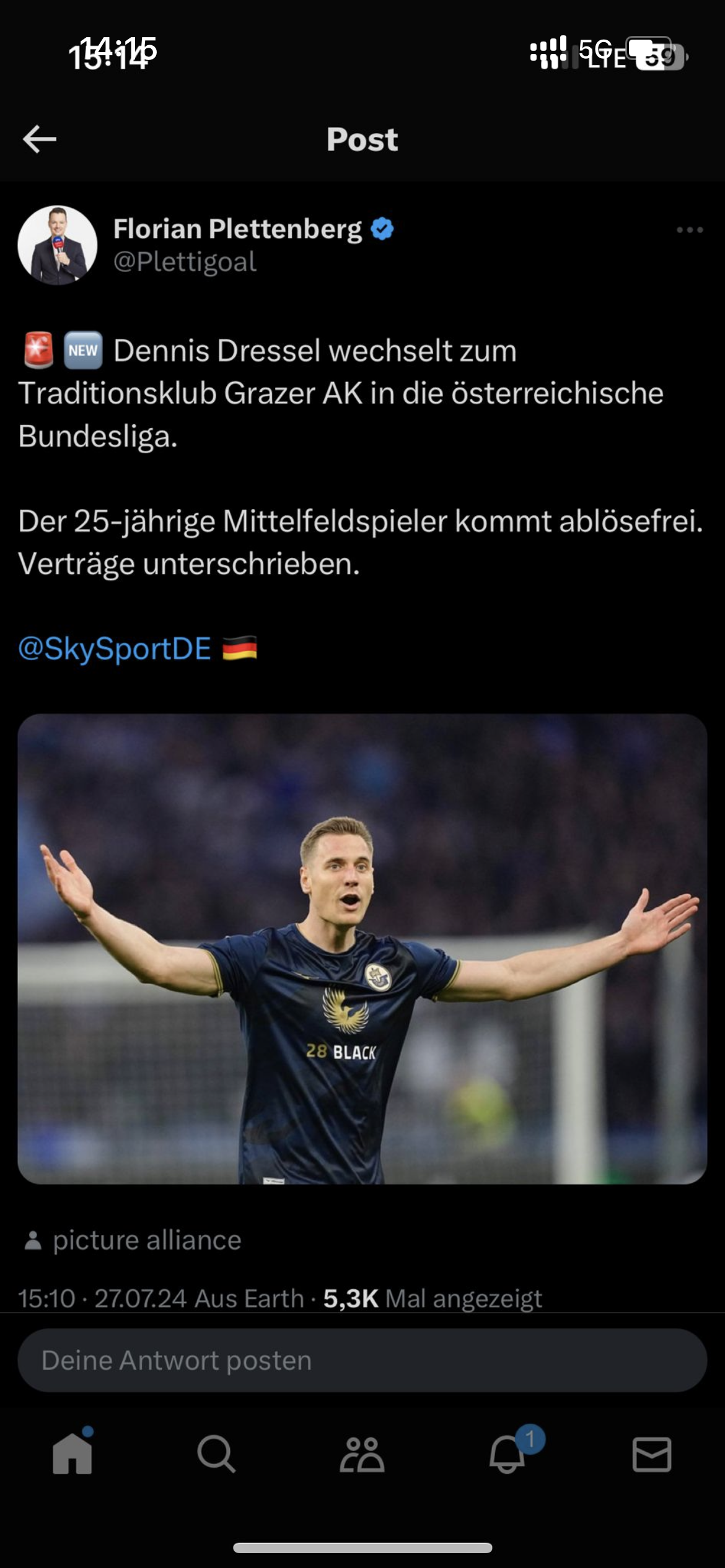Open the Communities tab
The image size is (725, 1568).
point(362,1454)
